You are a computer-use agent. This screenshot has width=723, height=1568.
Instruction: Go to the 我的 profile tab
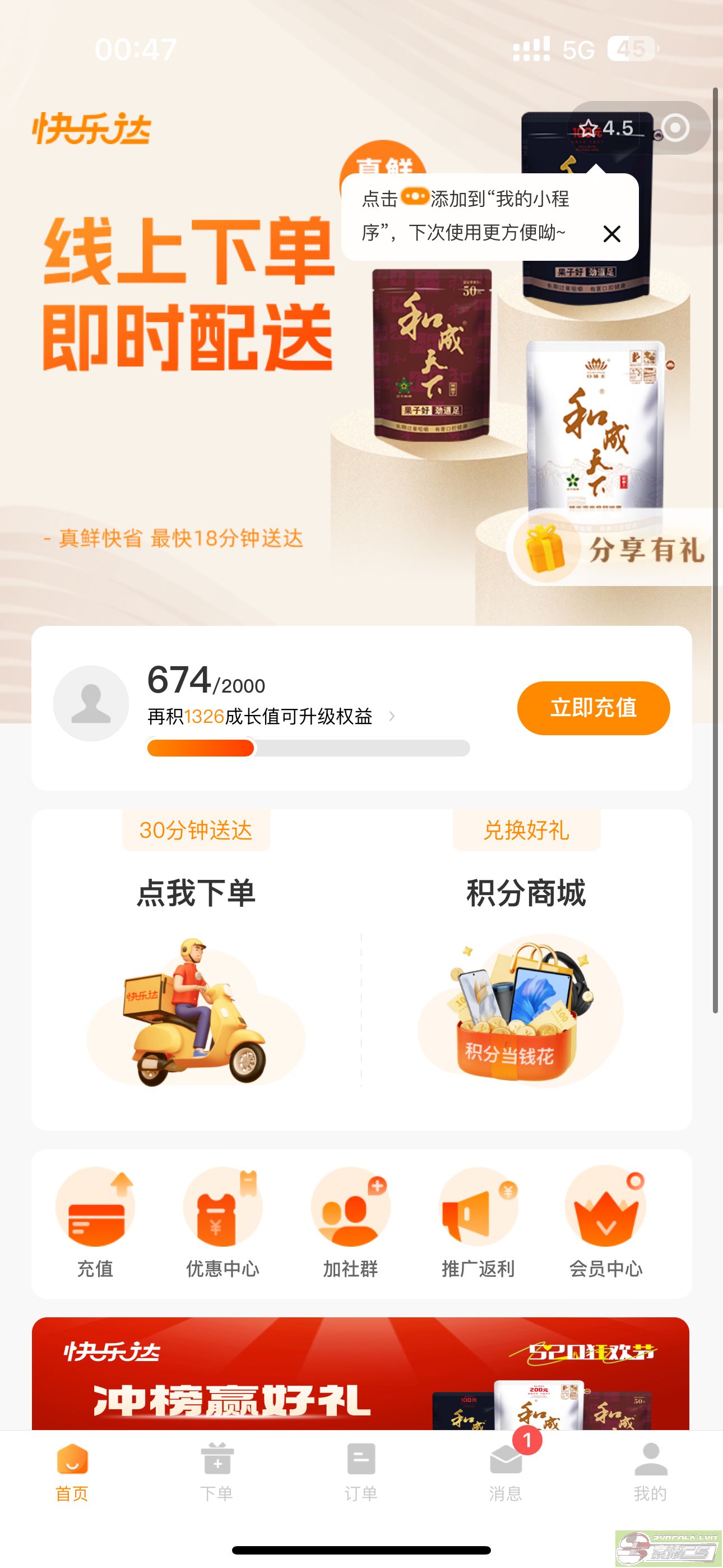650,1472
